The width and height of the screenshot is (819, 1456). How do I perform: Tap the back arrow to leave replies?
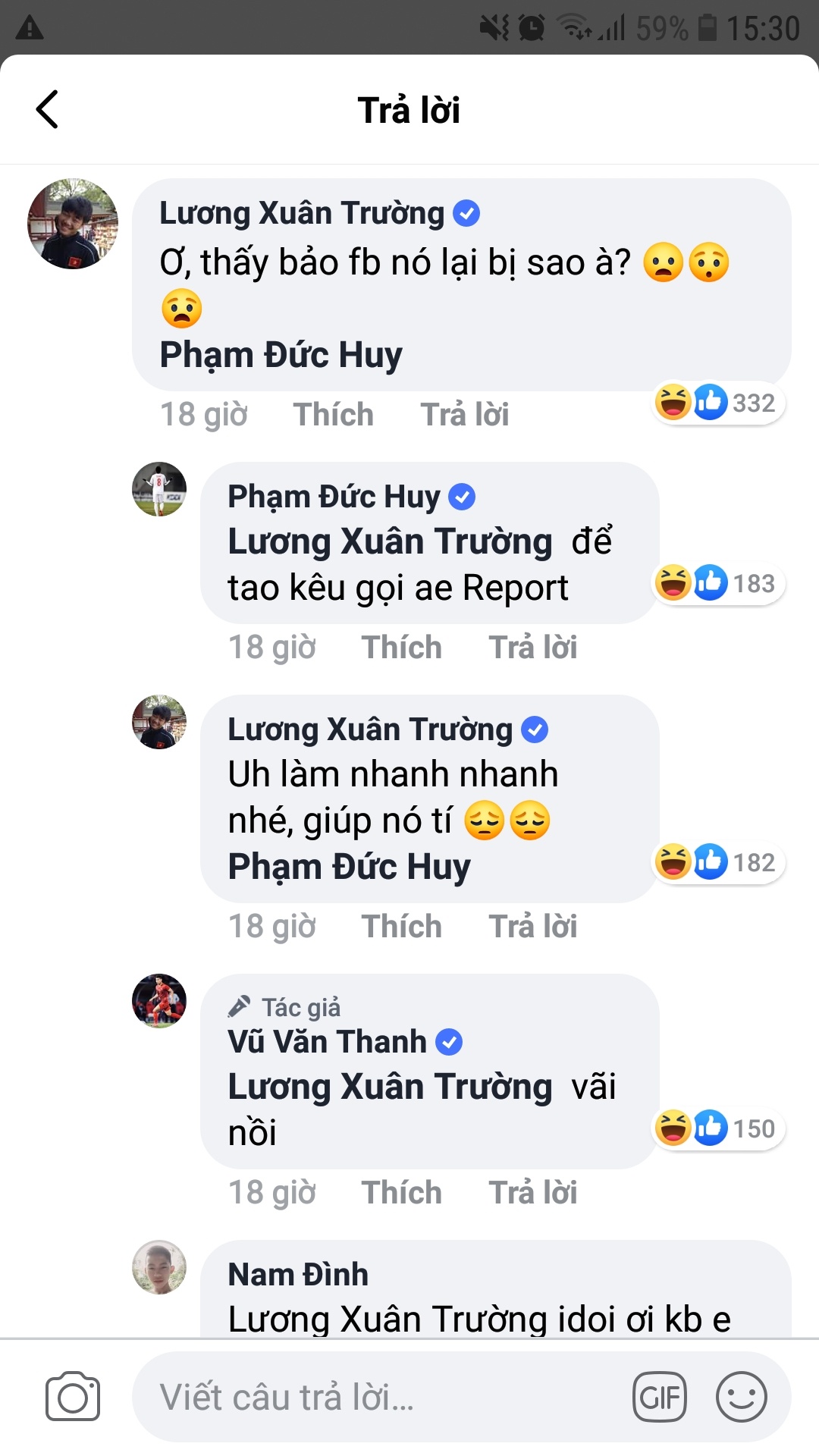tap(48, 110)
